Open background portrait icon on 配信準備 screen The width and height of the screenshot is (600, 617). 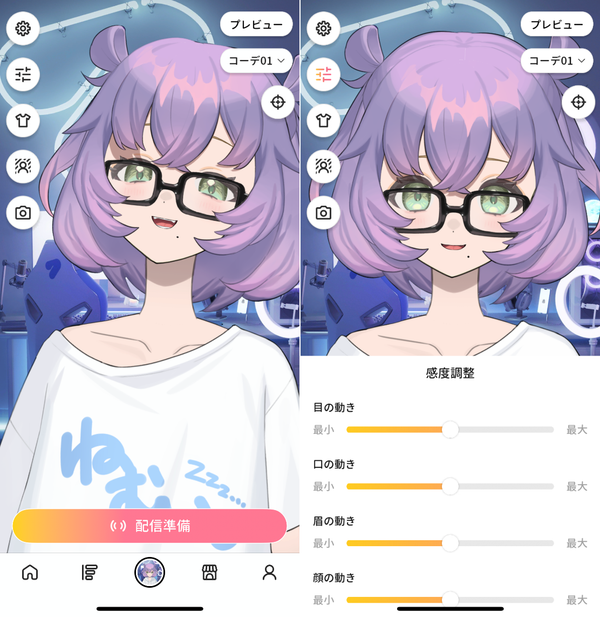tap(23, 166)
